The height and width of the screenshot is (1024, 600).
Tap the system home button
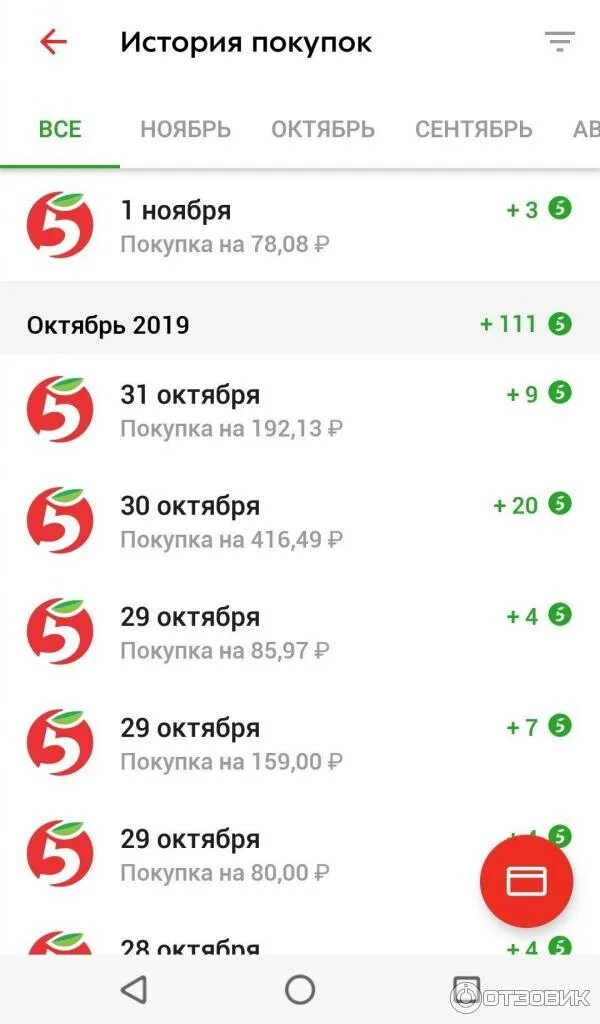point(300,990)
